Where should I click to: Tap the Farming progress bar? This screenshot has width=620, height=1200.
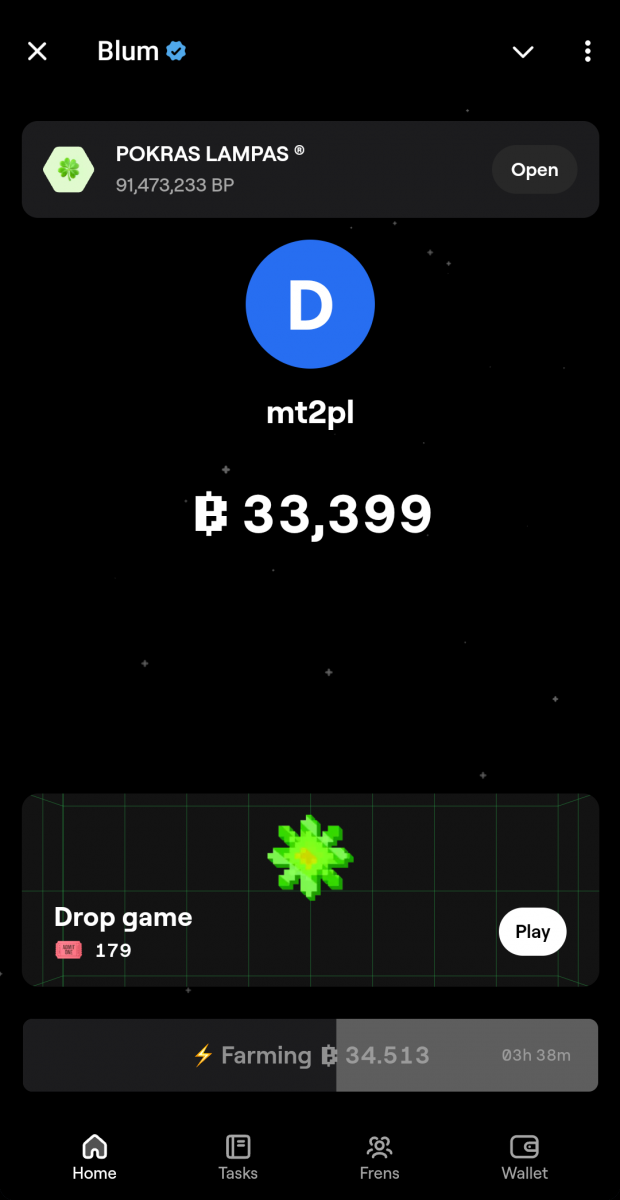click(x=310, y=1055)
